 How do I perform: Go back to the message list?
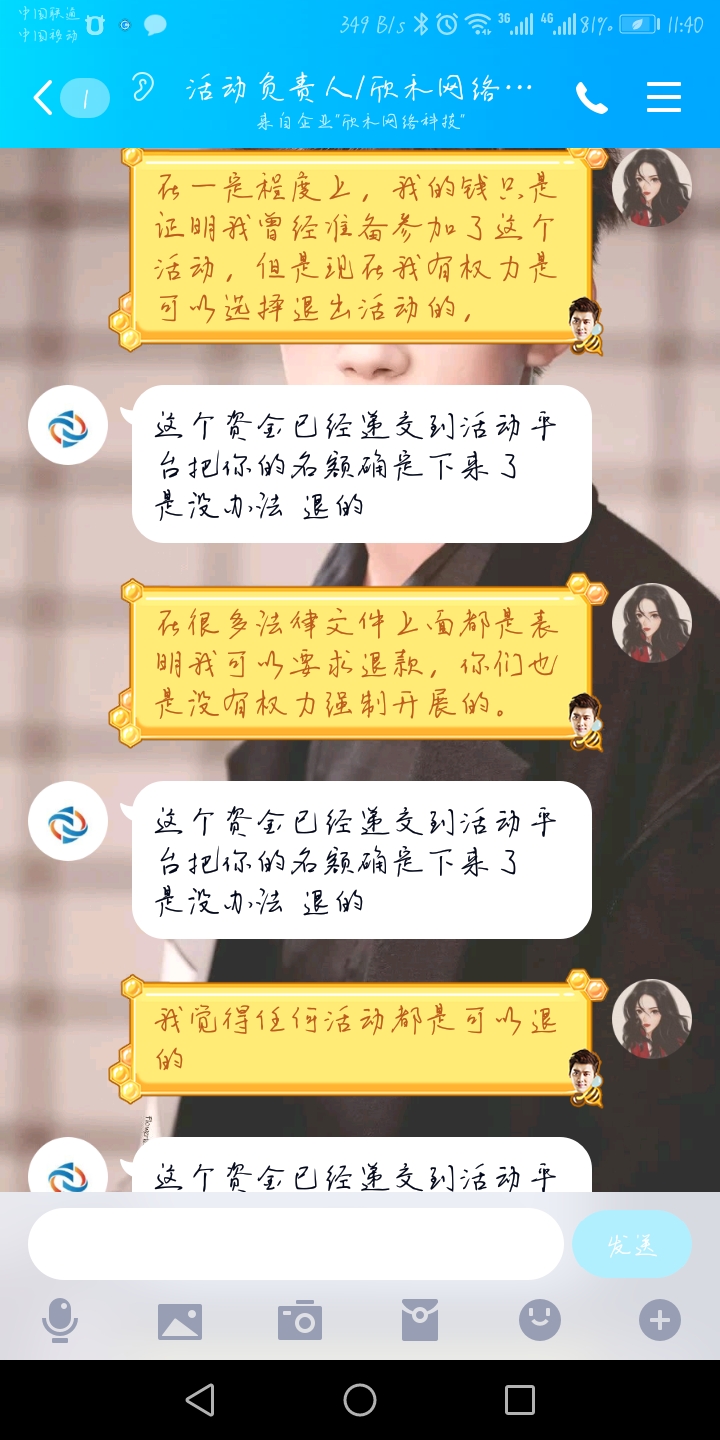(x=43, y=98)
